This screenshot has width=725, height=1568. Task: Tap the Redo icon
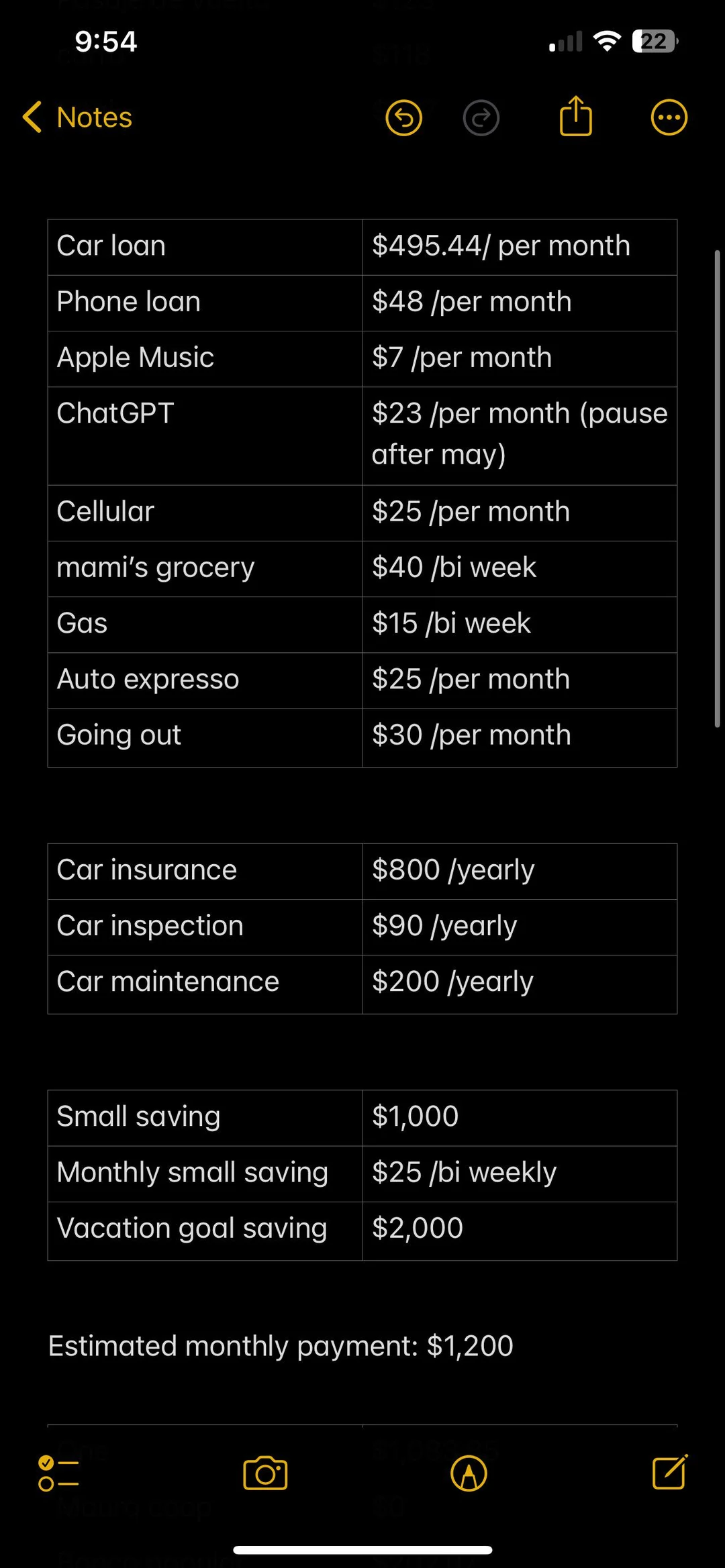click(x=482, y=117)
